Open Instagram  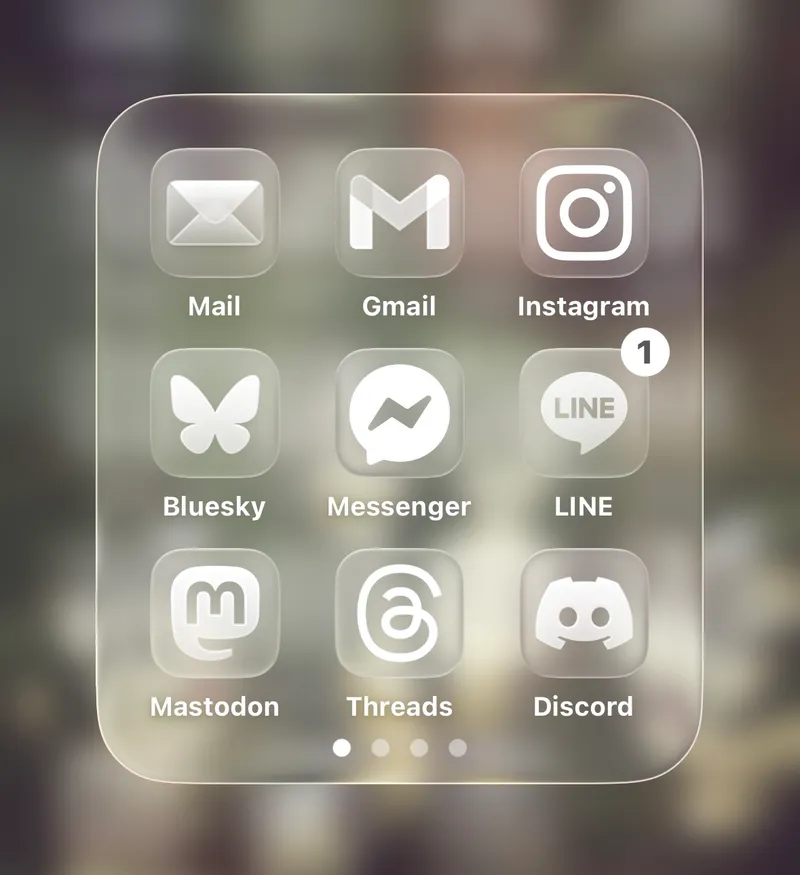[x=584, y=213]
